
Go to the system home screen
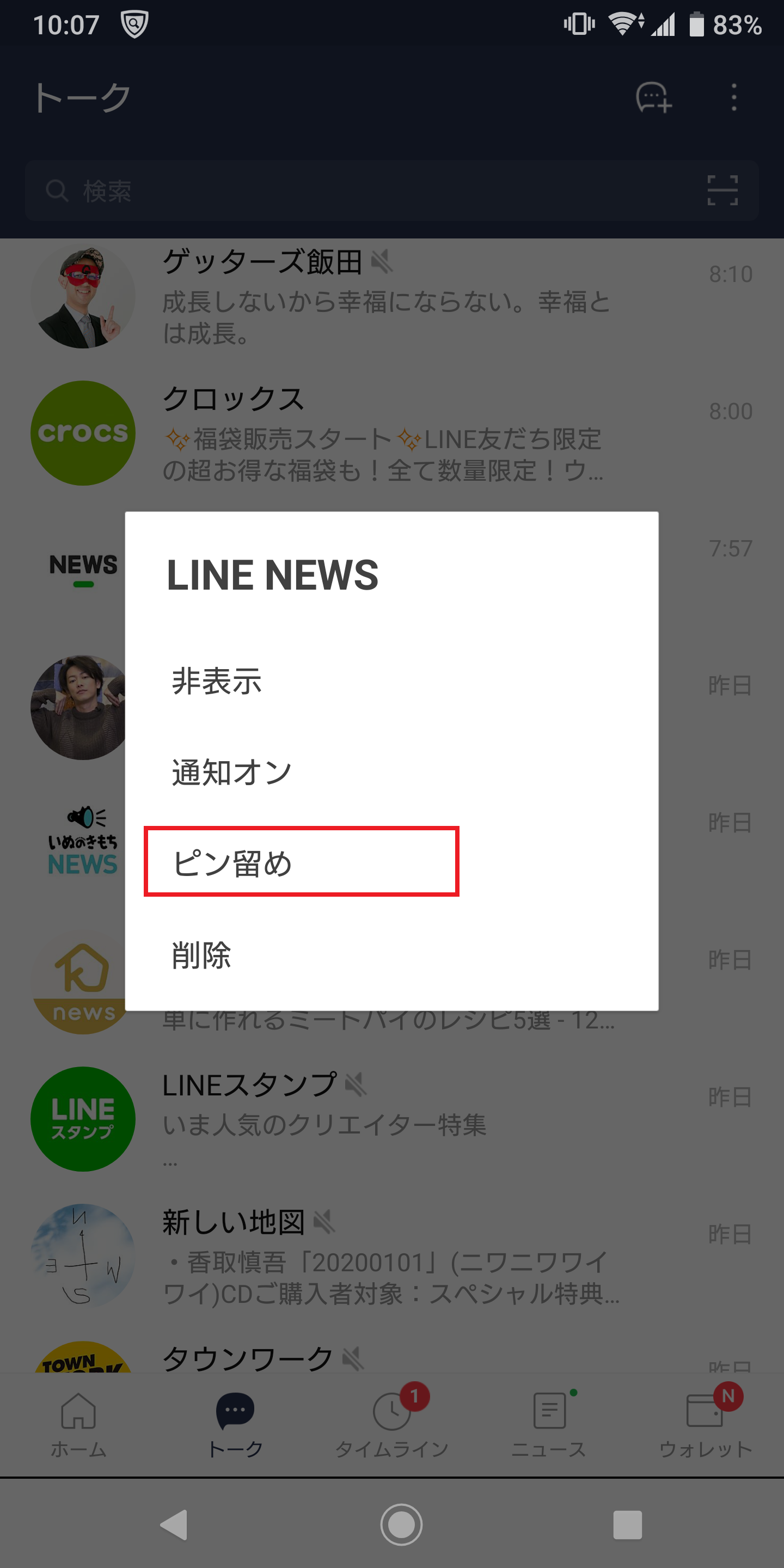click(401, 1524)
